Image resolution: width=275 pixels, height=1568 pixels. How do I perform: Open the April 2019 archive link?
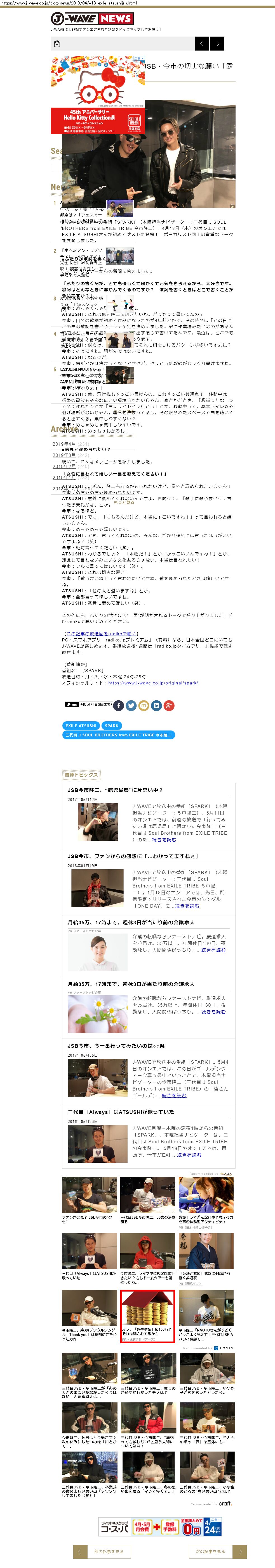tap(64, 444)
